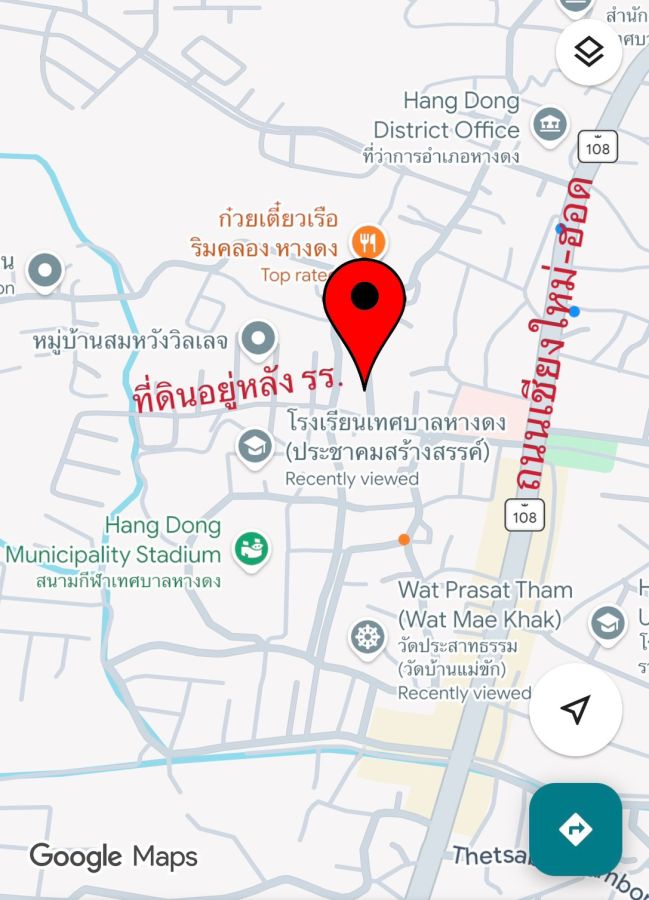Image resolution: width=649 pixels, height=900 pixels.
Task: Center map on my current location
Action: 575,709
